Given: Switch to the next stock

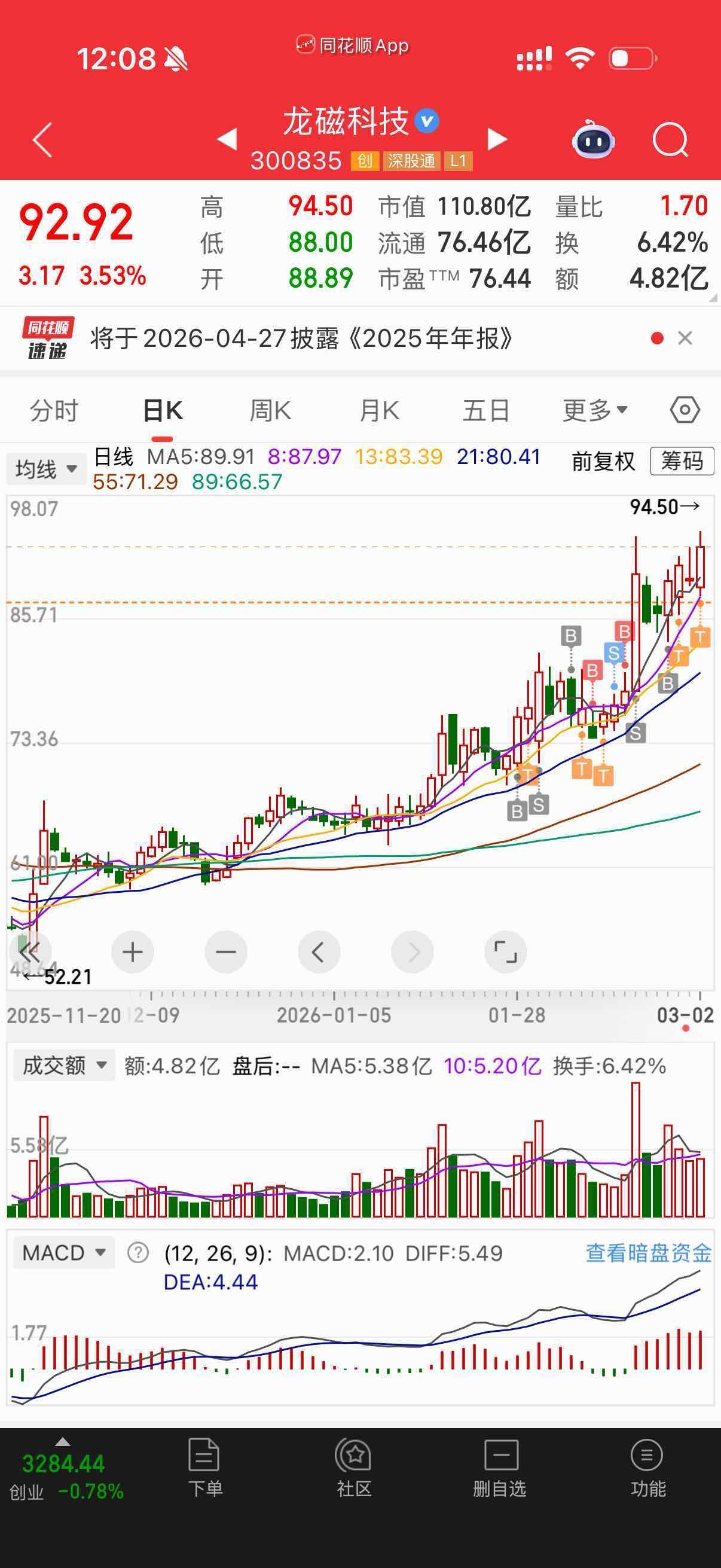Looking at the screenshot, I should coord(497,139).
